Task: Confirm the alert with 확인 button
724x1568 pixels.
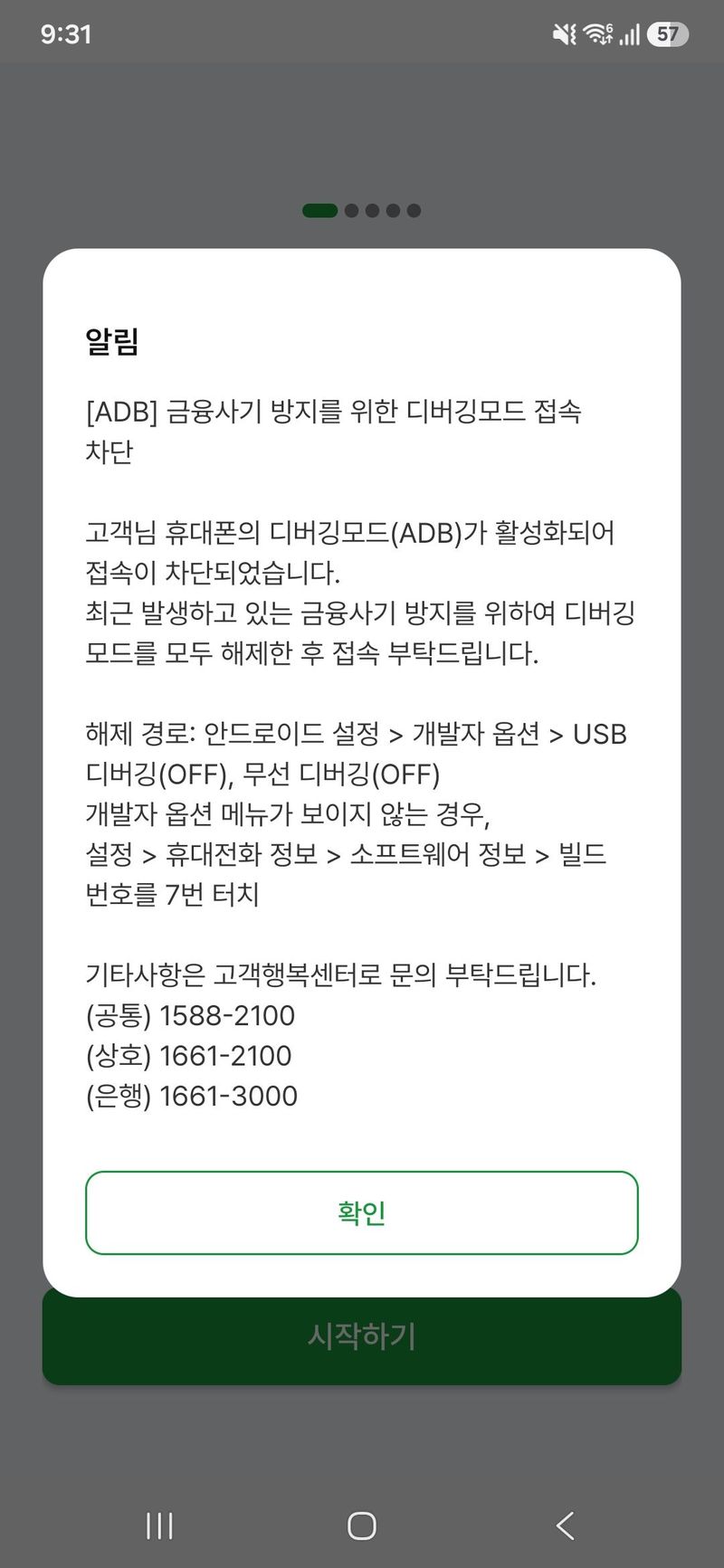Action: [x=362, y=1212]
